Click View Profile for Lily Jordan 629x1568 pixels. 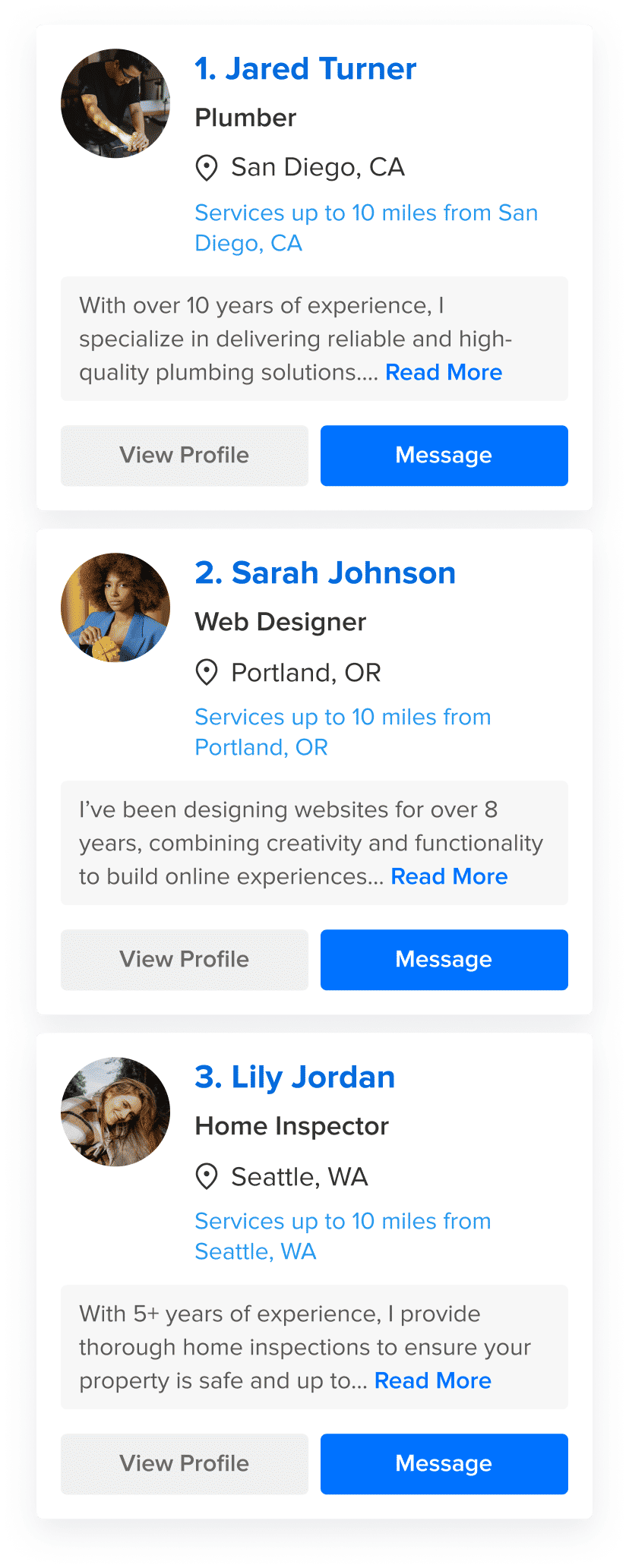click(184, 1463)
